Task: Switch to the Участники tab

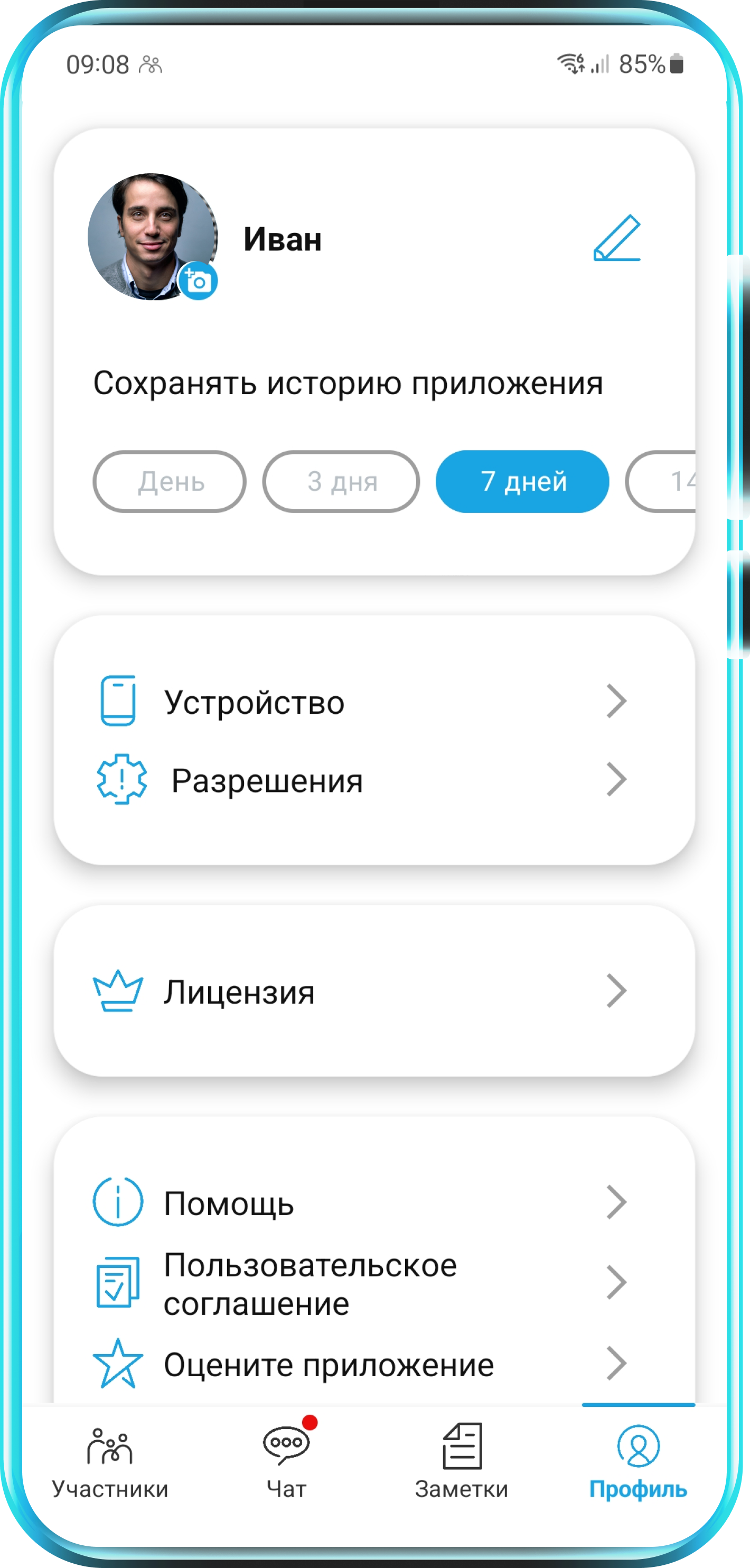Action: (x=109, y=1462)
